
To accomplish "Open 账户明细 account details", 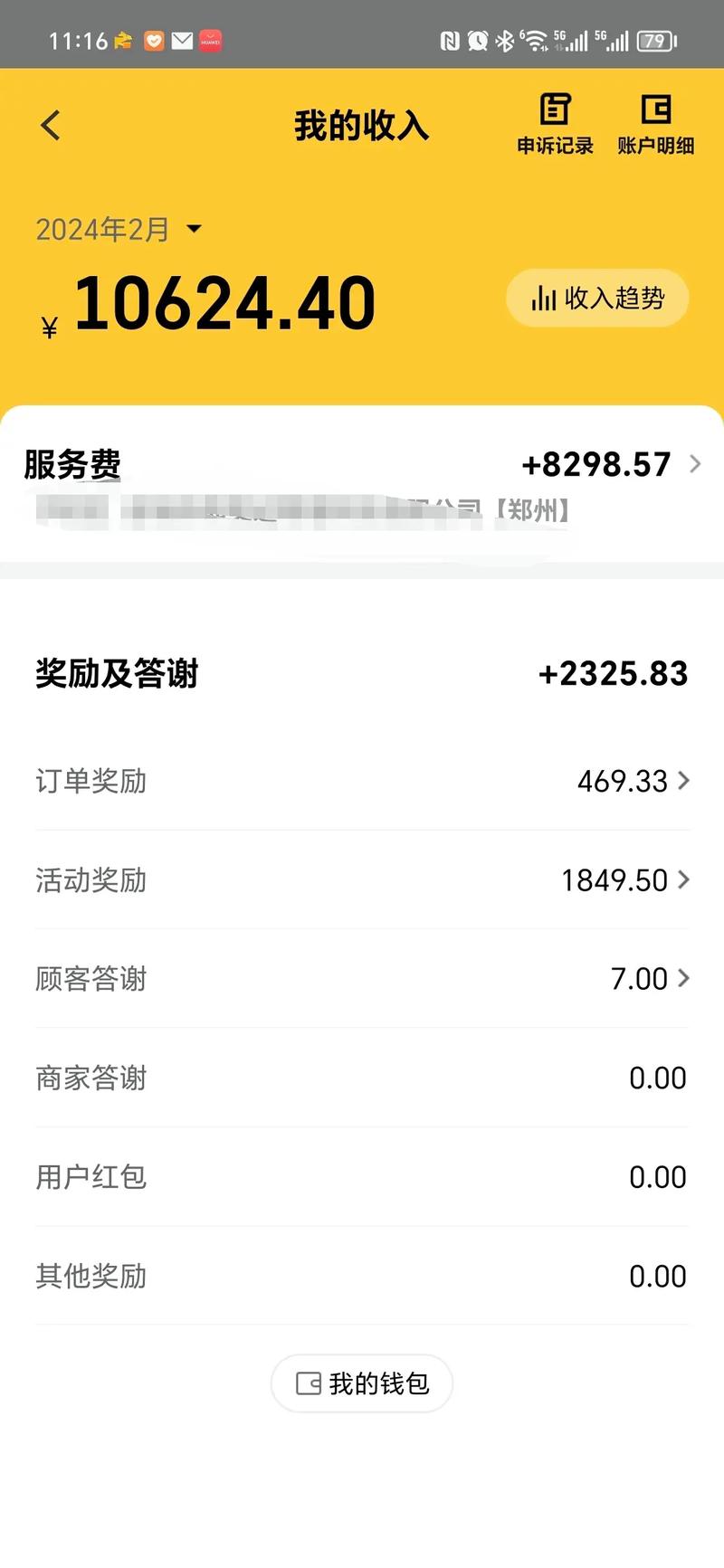I will [655, 124].
